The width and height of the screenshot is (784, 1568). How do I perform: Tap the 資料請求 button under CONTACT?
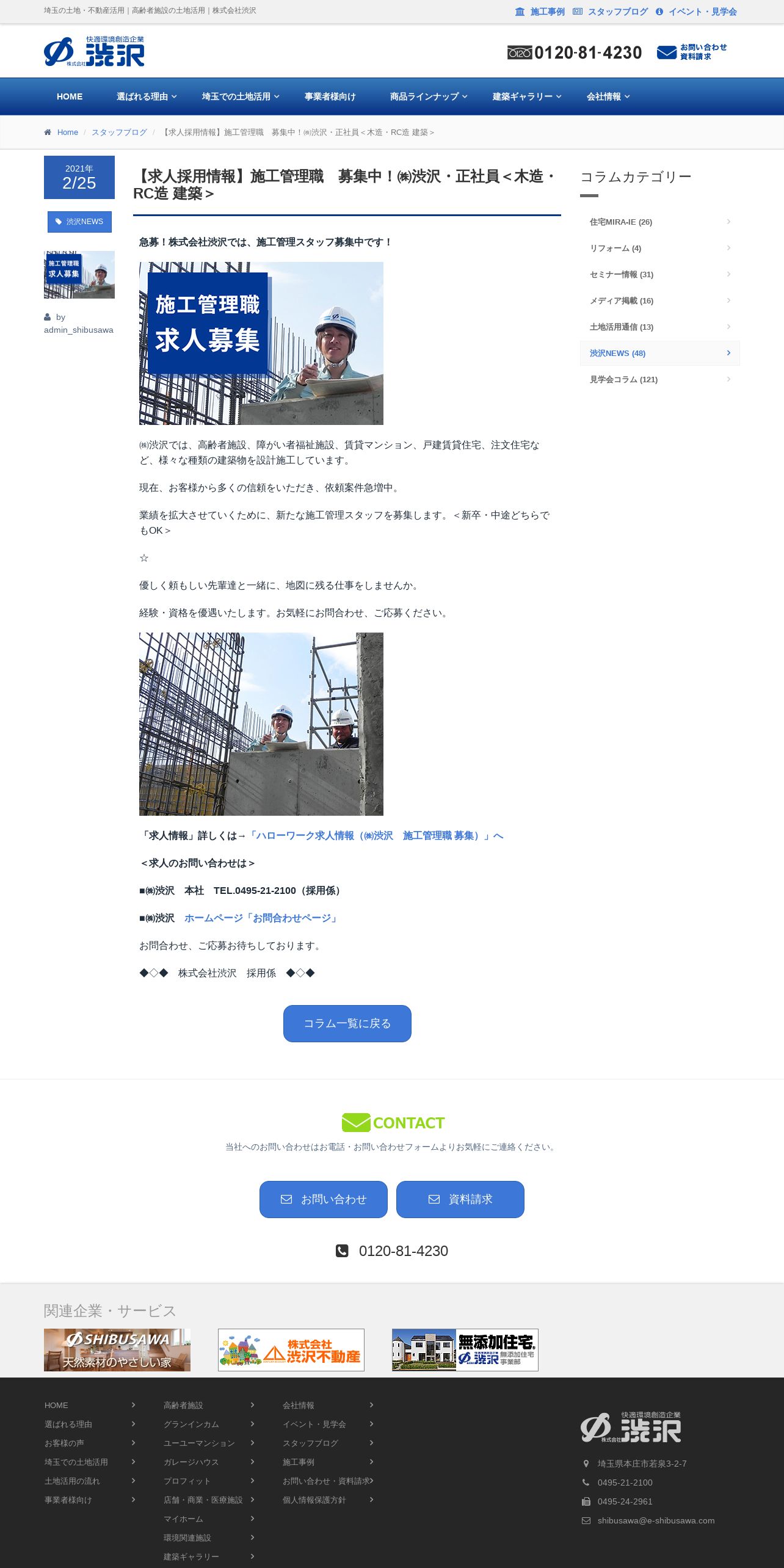point(460,1199)
